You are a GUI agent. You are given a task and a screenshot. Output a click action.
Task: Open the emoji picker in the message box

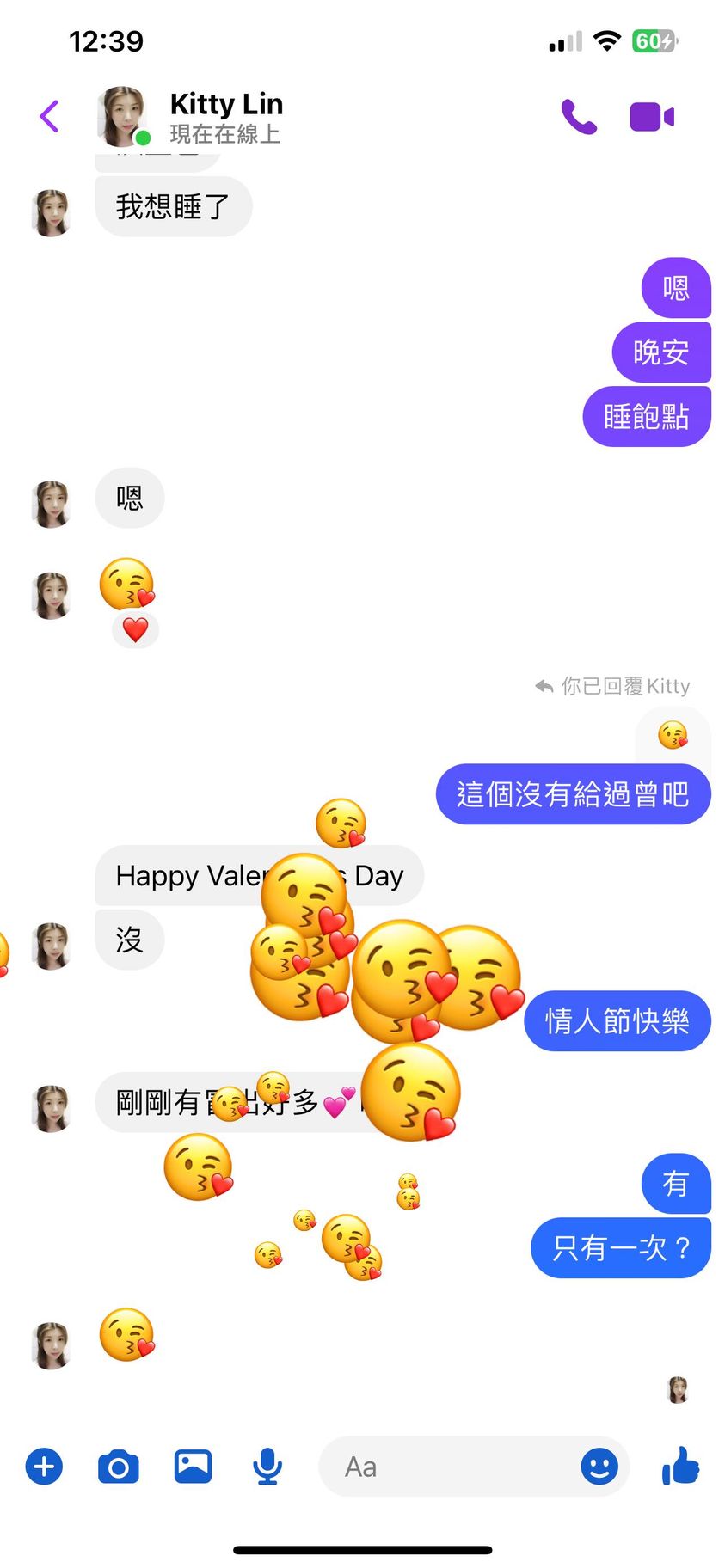(x=599, y=1467)
